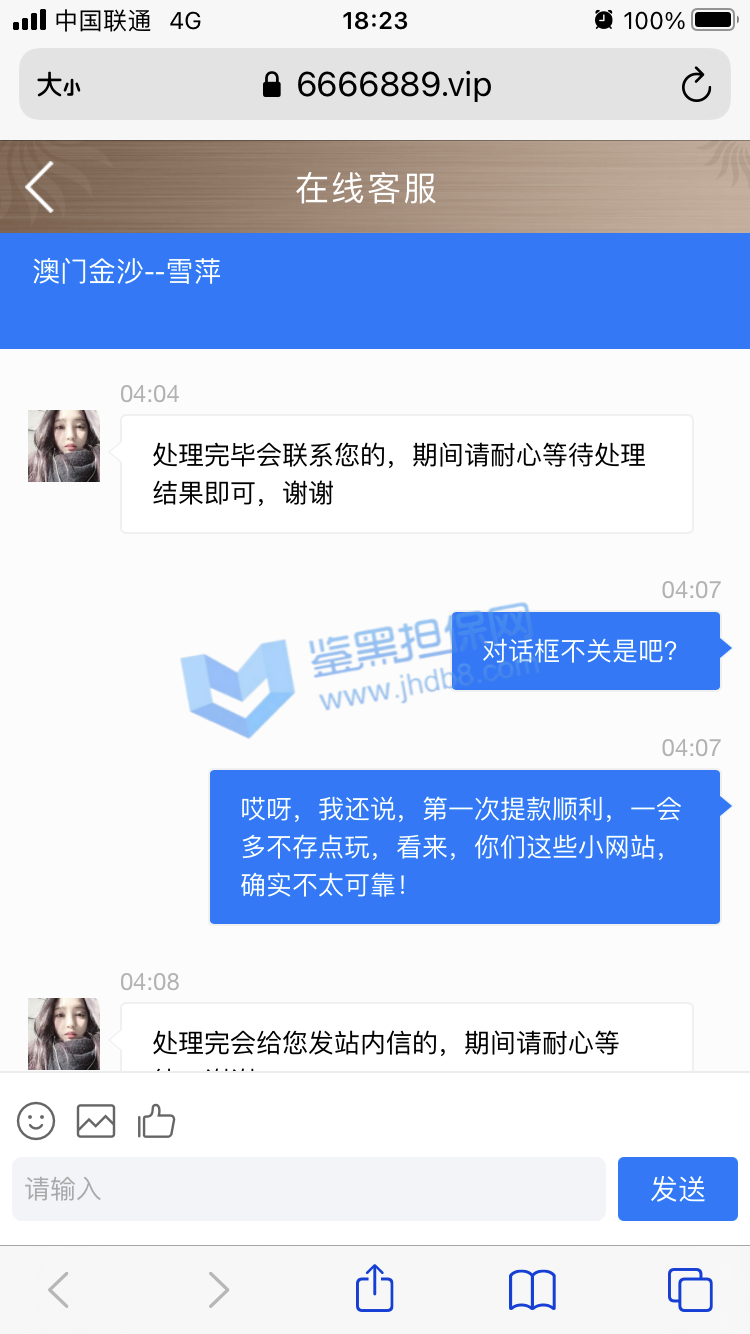Reload the page in Safari
This screenshot has height=1334, width=750.
(x=696, y=85)
